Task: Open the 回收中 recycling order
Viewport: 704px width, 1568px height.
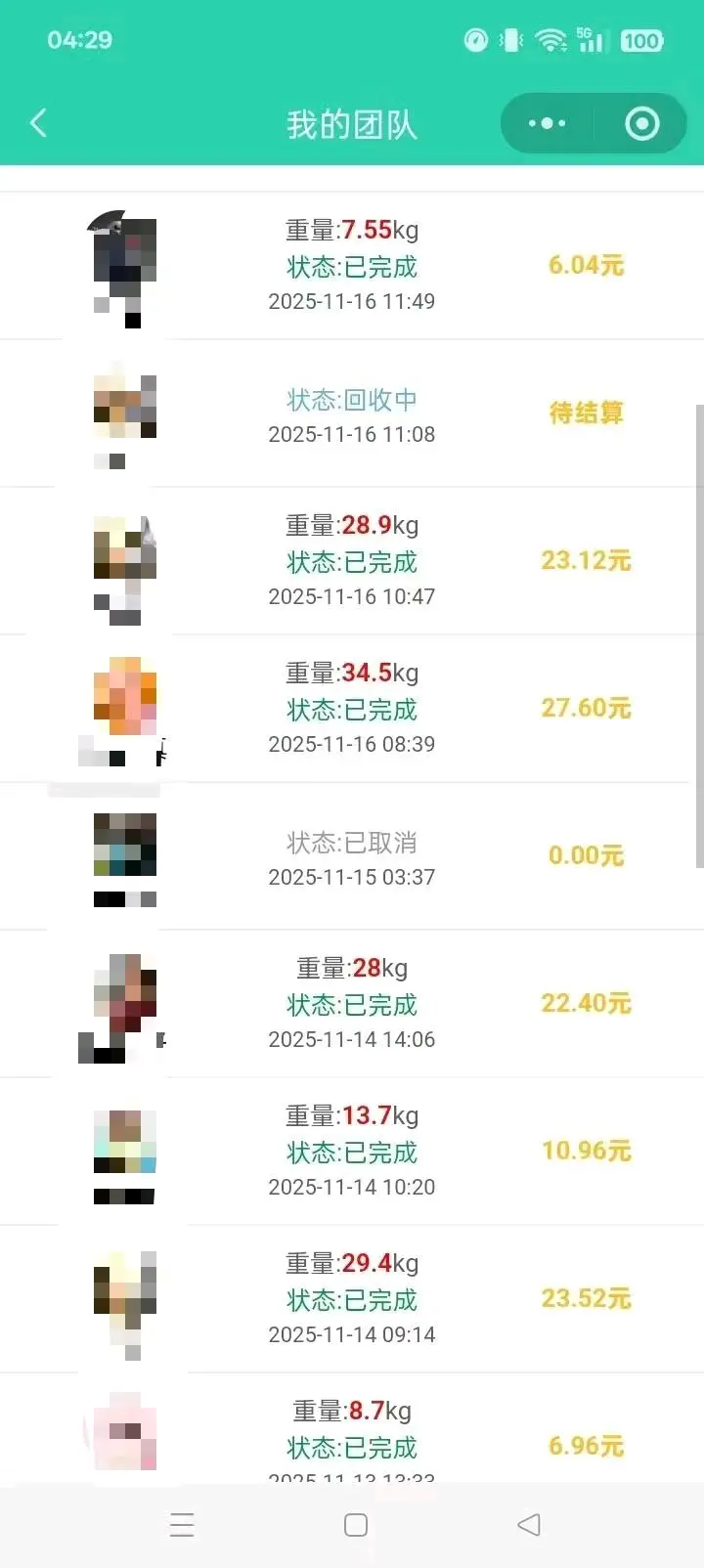Action: tap(352, 399)
